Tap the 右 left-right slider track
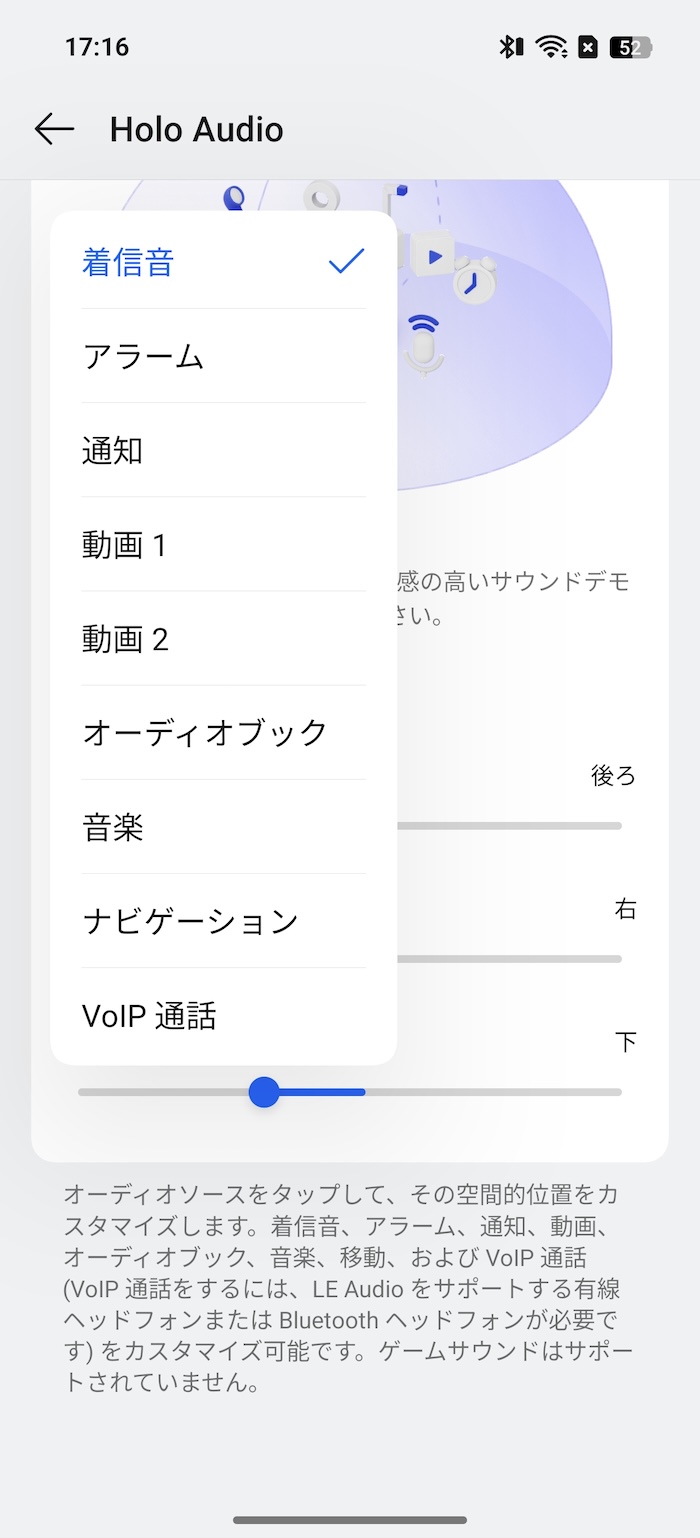 pyautogui.click(x=509, y=959)
